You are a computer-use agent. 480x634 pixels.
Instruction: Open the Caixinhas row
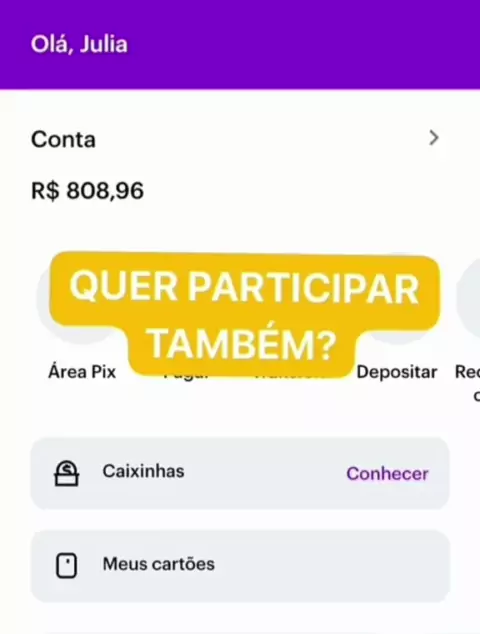coord(240,473)
